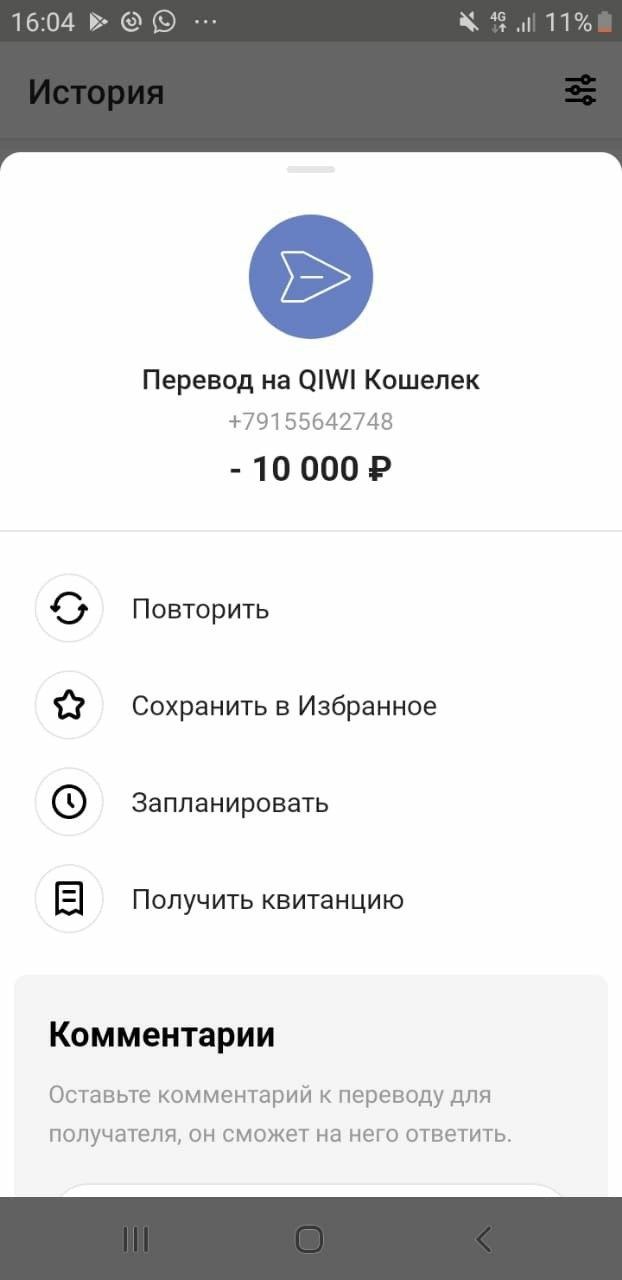This screenshot has height=1280, width=622.
Task: Tap the bottom sheet drag handle
Action: click(x=310, y=170)
